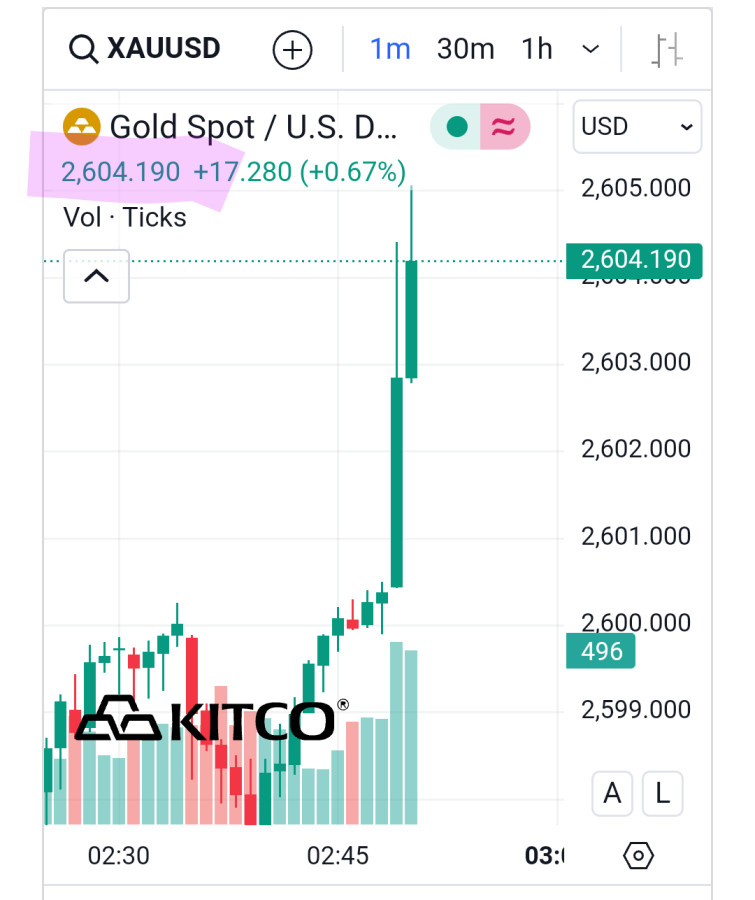Add a symbol with the plus icon

[293, 49]
